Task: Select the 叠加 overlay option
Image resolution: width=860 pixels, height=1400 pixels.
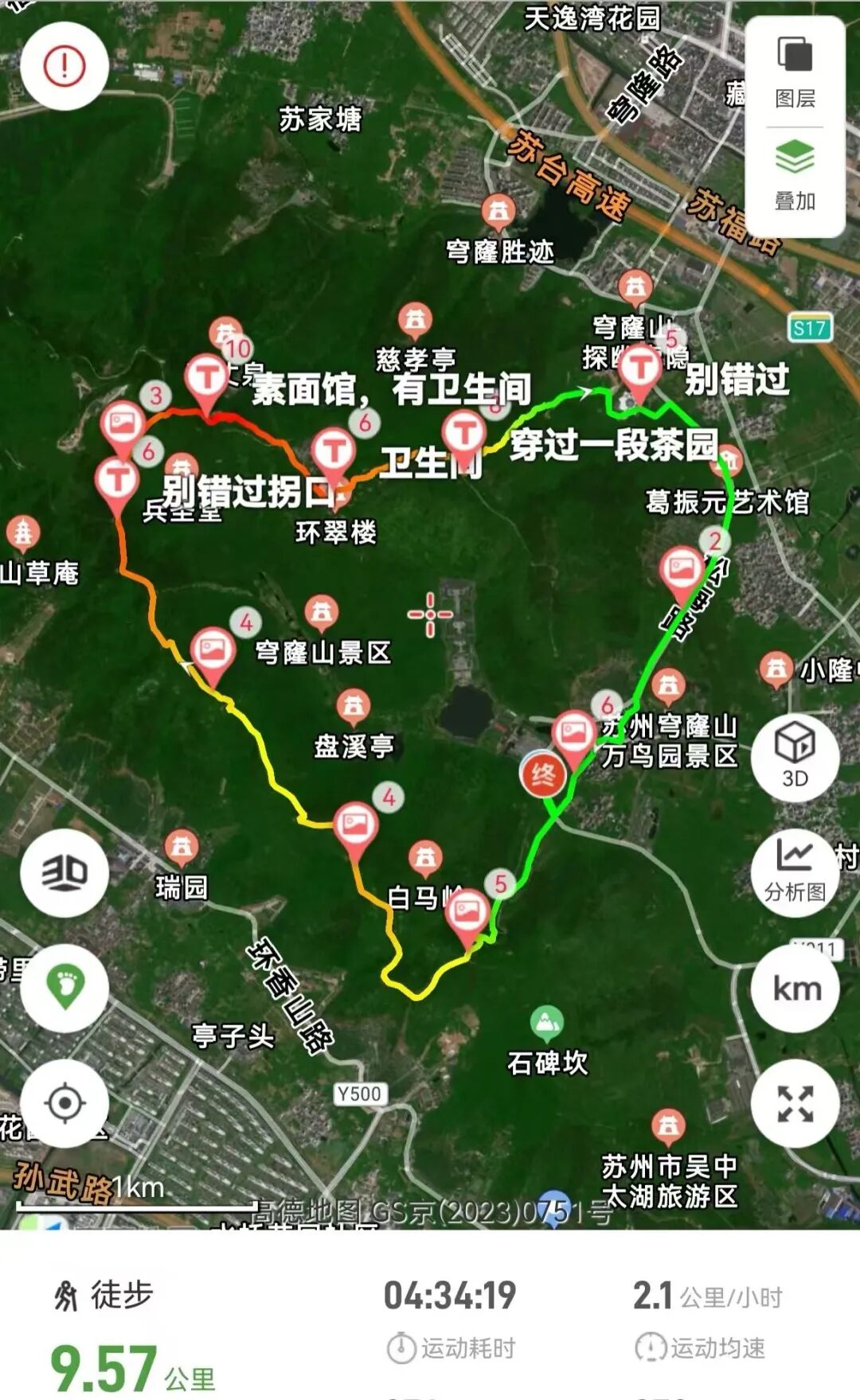Action: click(x=795, y=176)
